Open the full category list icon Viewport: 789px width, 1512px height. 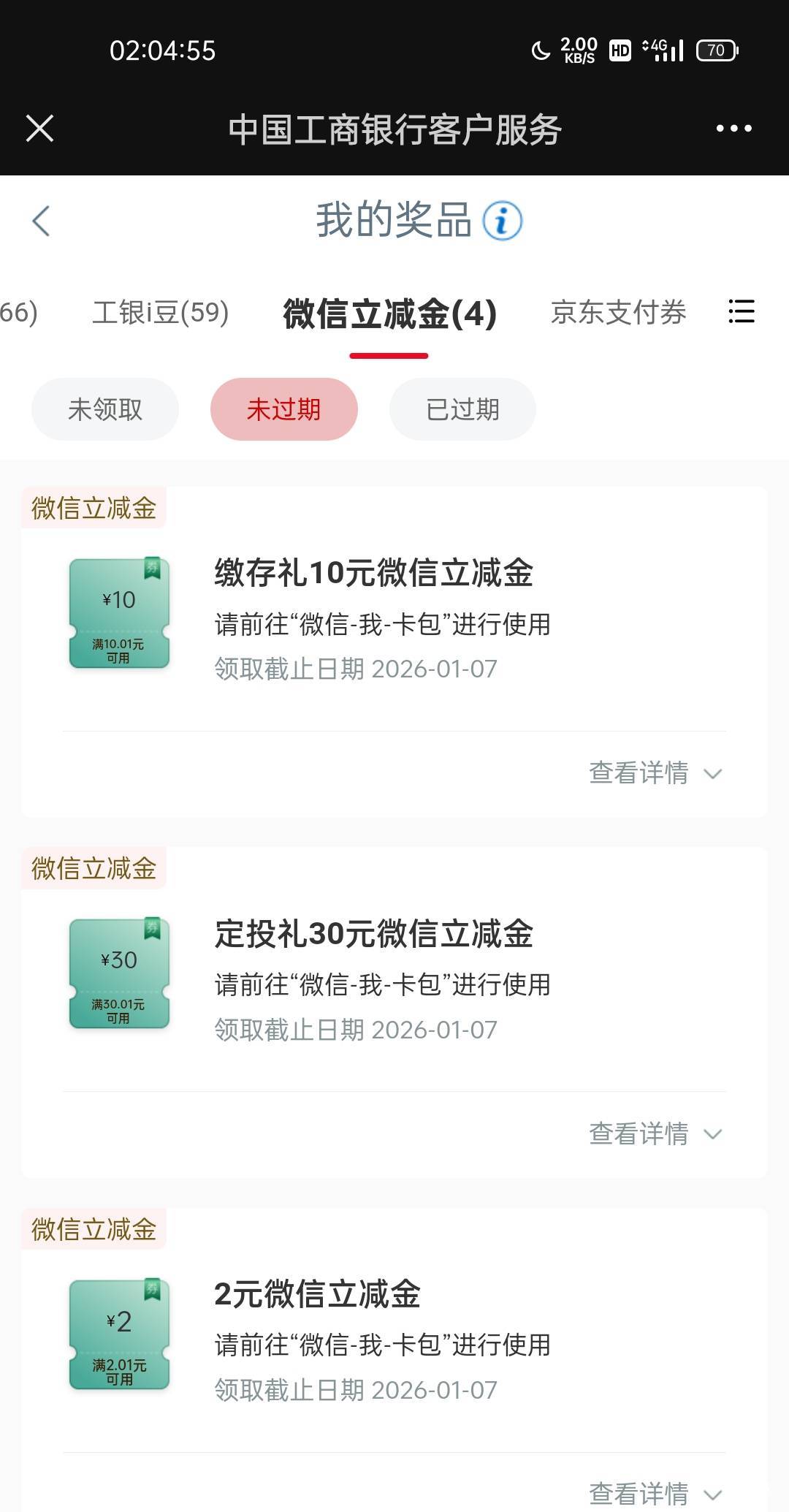(742, 312)
